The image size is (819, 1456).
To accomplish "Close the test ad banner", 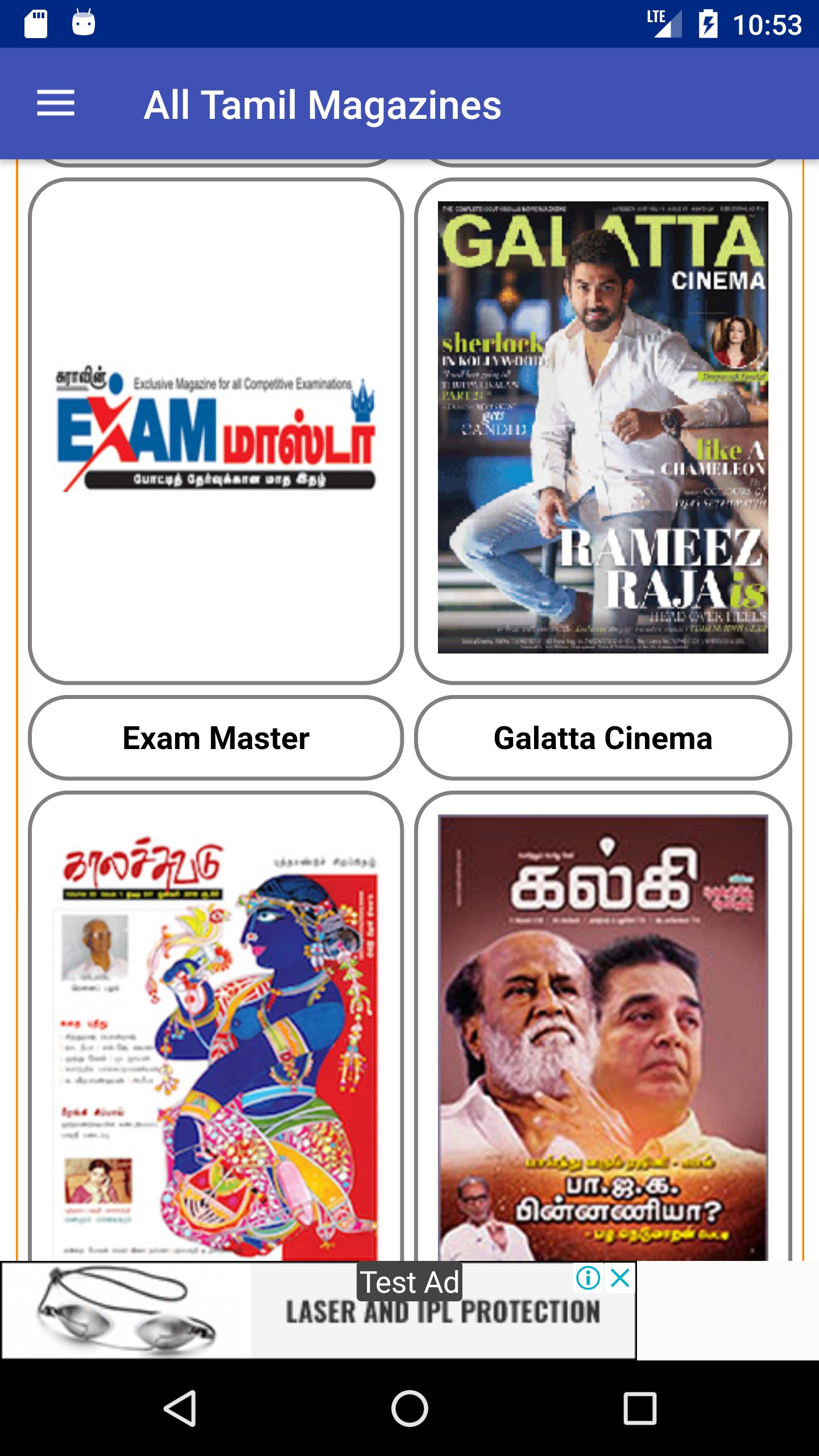I will click(621, 1278).
